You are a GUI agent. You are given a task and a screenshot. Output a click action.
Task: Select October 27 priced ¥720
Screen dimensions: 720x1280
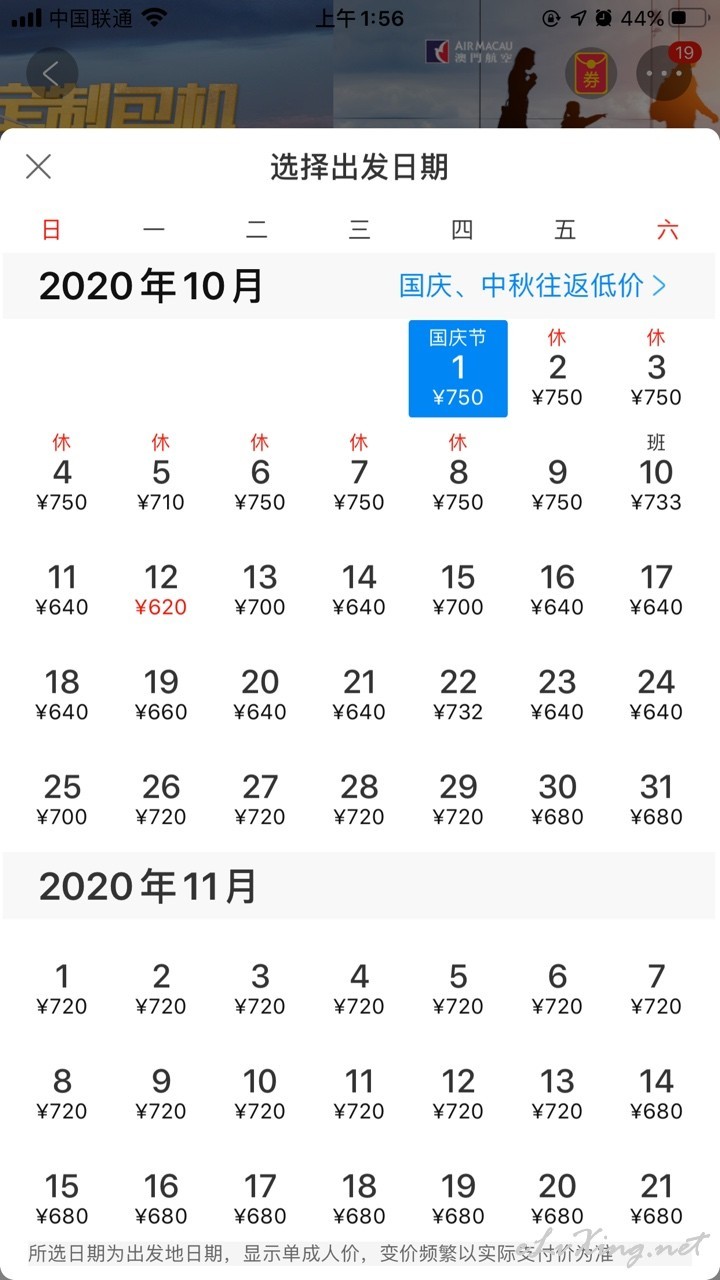pyautogui.click(x=260, y=800)
